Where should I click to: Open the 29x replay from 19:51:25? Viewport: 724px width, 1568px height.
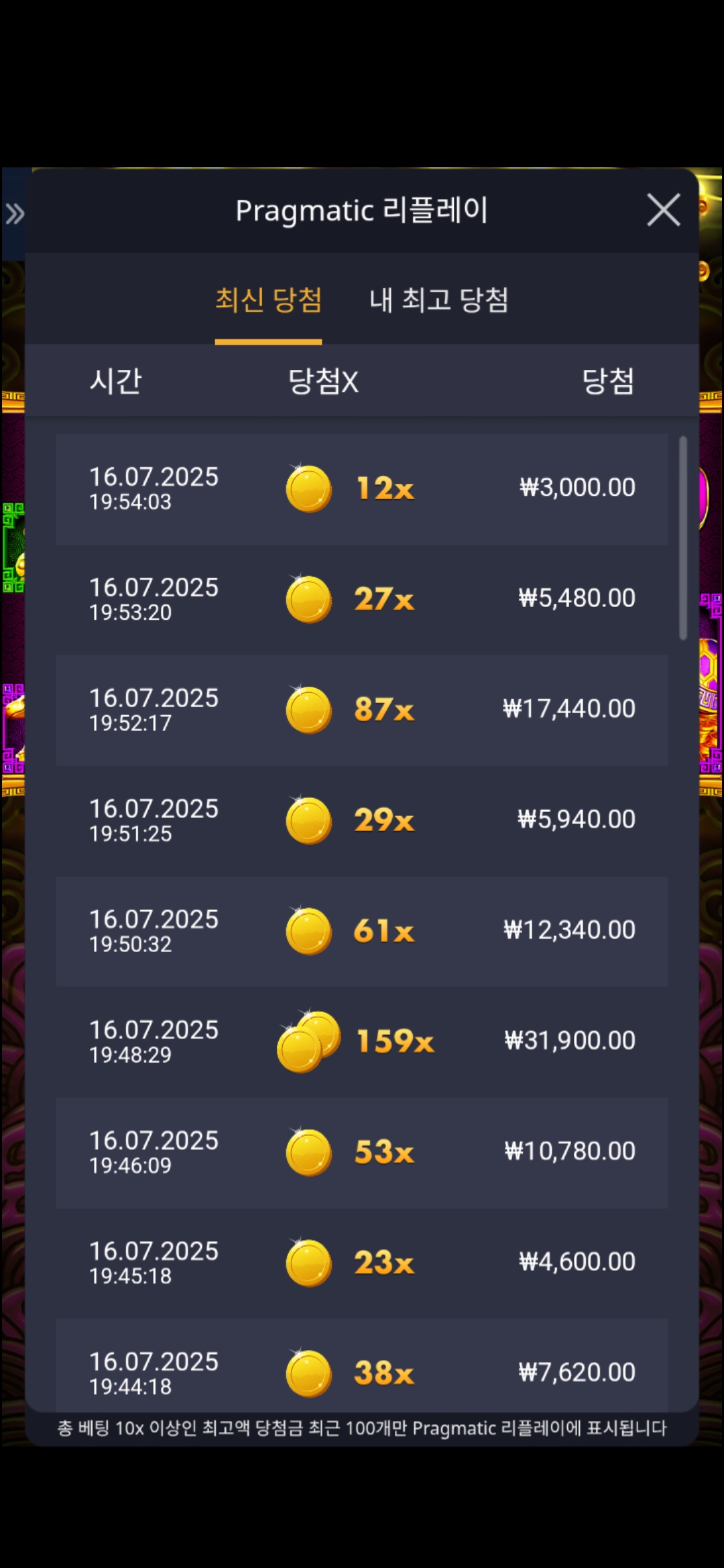coord(362,821)
